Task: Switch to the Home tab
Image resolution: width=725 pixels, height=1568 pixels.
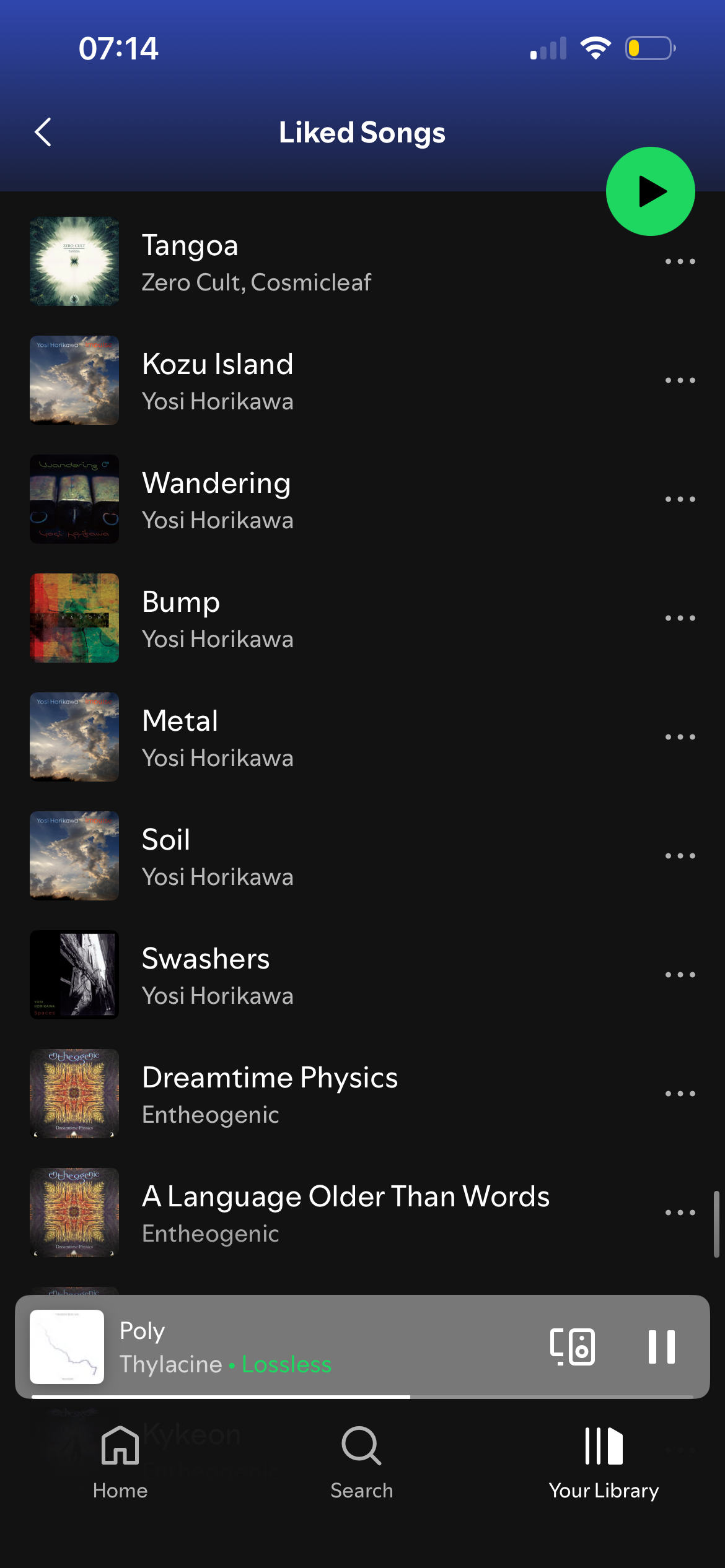Action: click(x=120, y=1463)
